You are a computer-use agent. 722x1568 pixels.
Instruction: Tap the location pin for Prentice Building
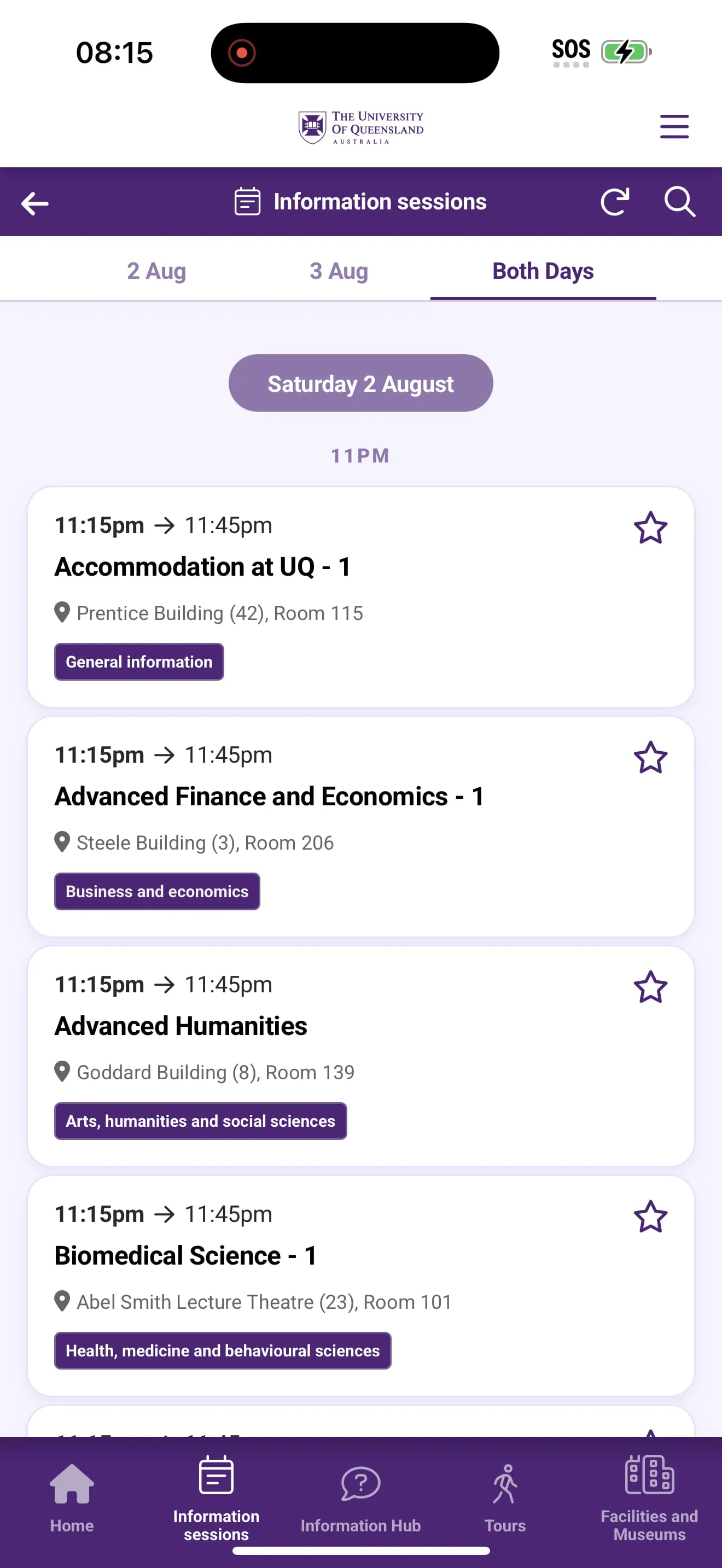[x=61, y=612]
